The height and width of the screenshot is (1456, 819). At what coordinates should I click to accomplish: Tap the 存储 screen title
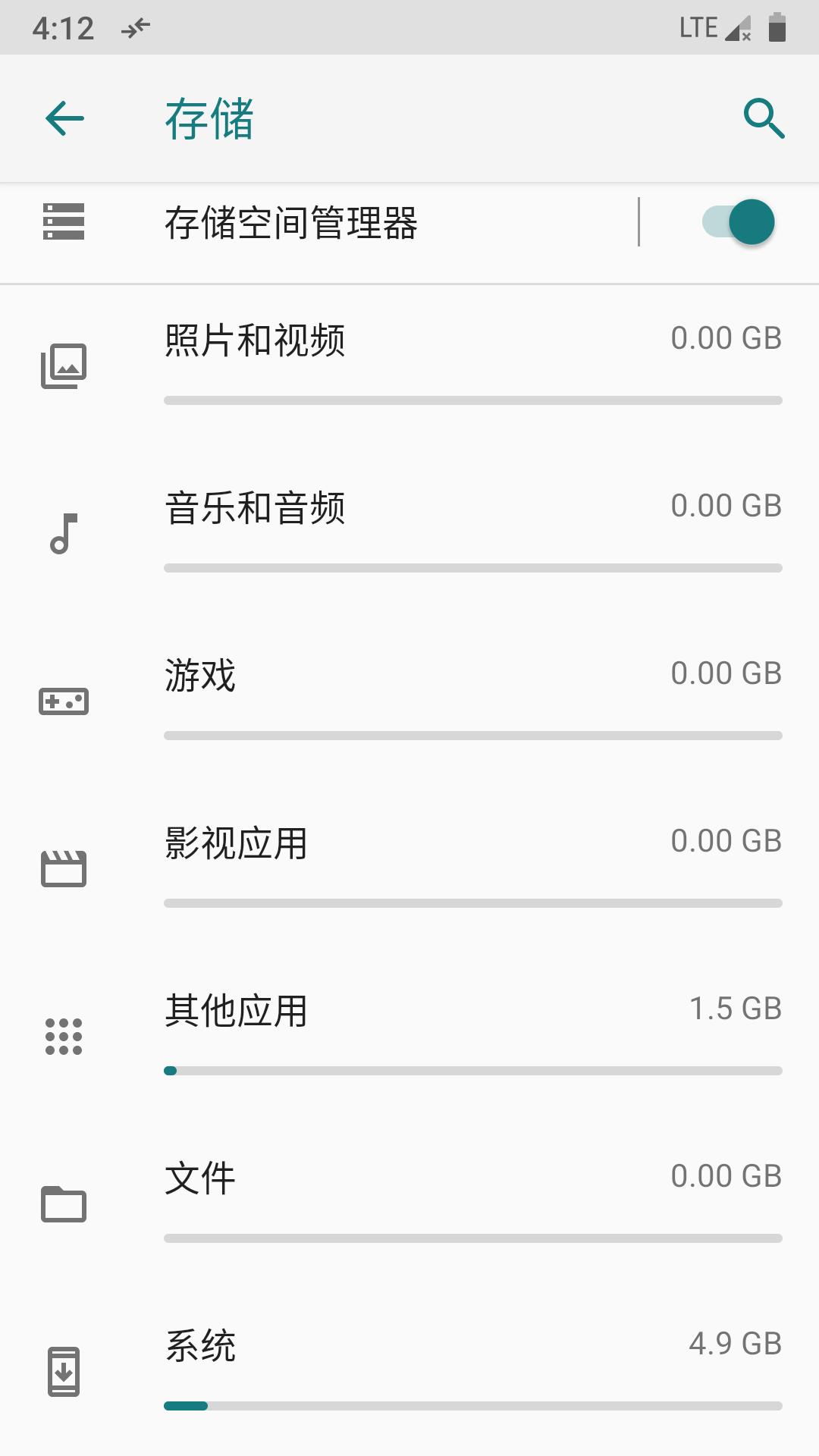211,118
